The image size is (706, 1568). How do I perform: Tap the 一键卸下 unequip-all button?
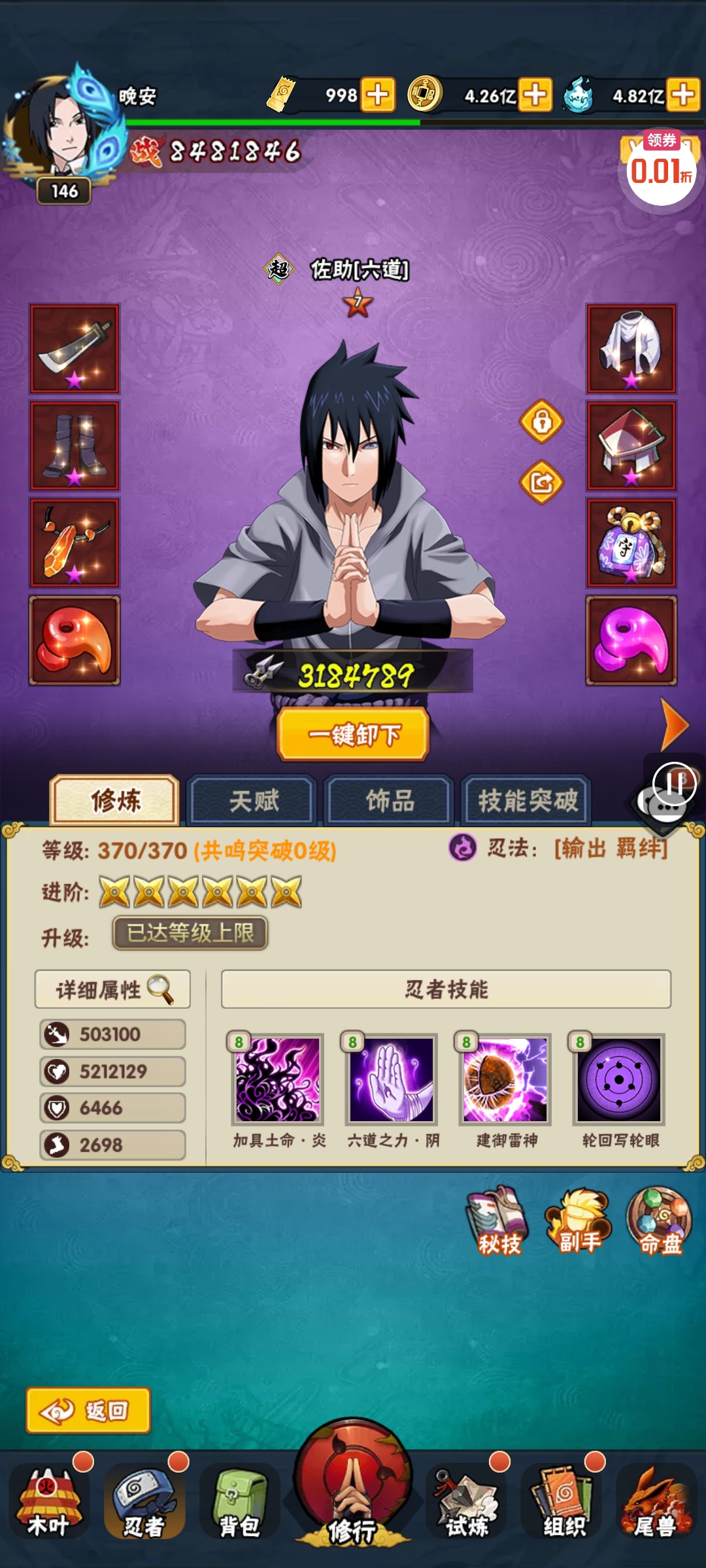click(353, 734)
